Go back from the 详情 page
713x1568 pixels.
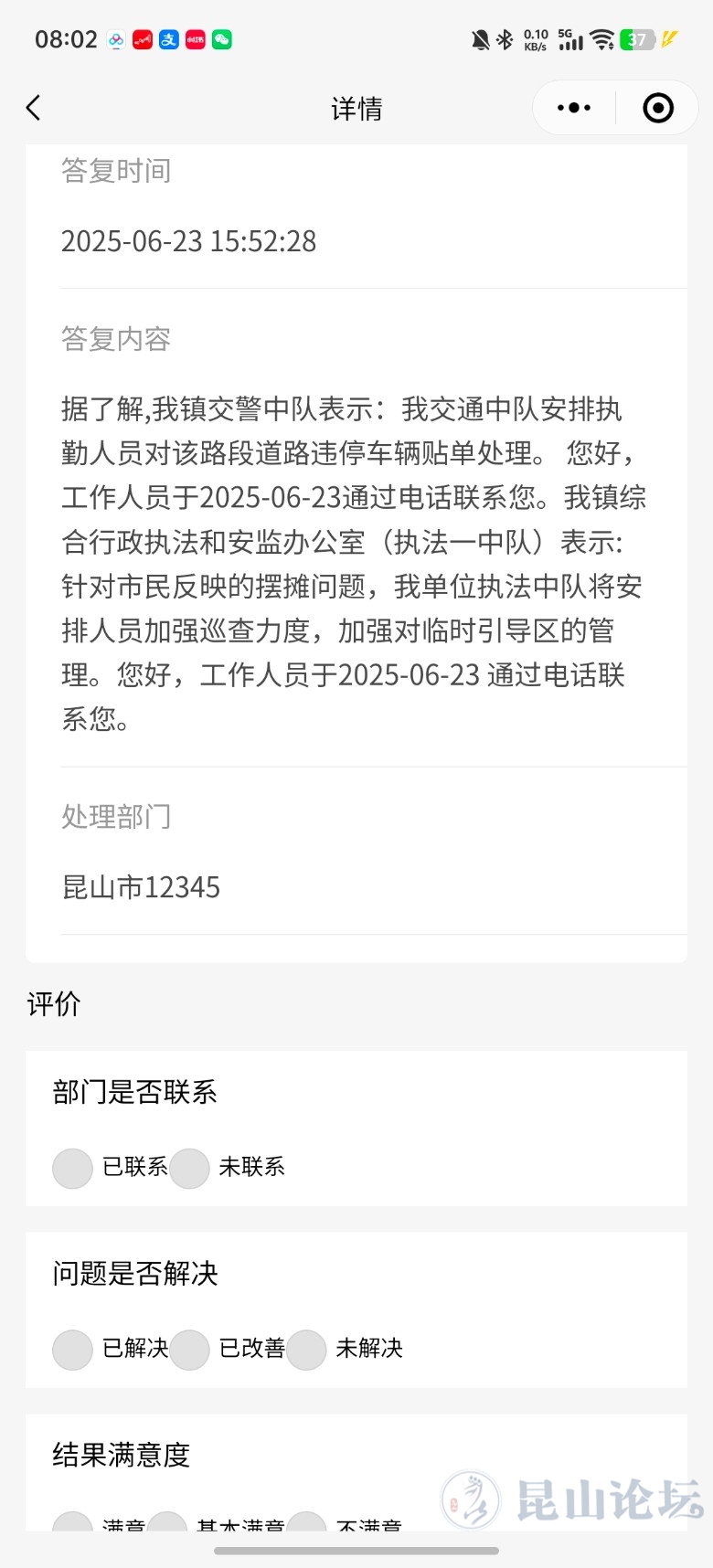(x=34, y=108)
